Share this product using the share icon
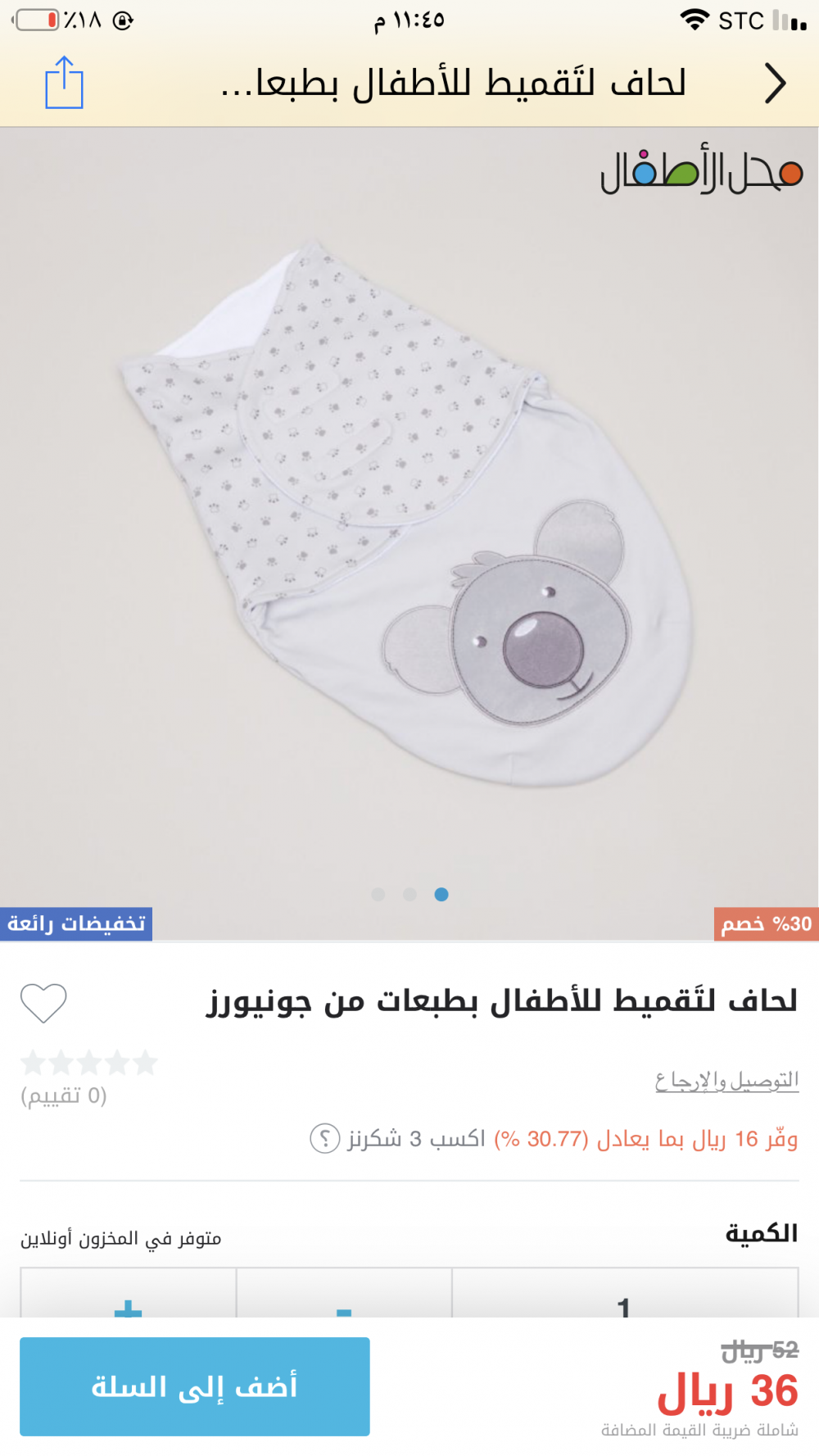The height and width of the screenshot is (1456, 819). [64, 83]
